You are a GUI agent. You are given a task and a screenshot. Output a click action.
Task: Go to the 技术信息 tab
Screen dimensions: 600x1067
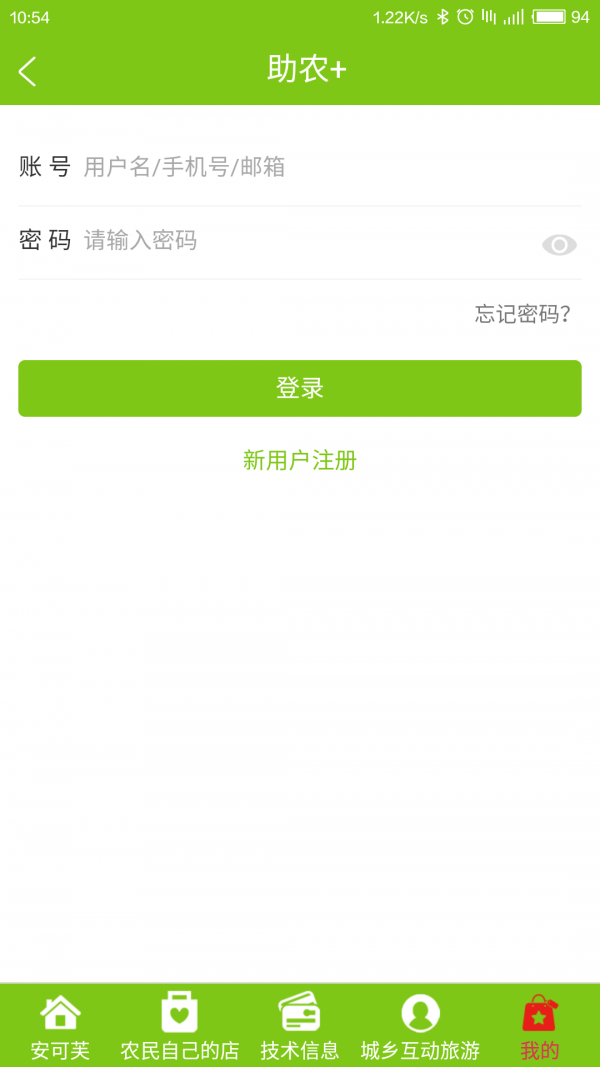click(x=300, y=1026)
